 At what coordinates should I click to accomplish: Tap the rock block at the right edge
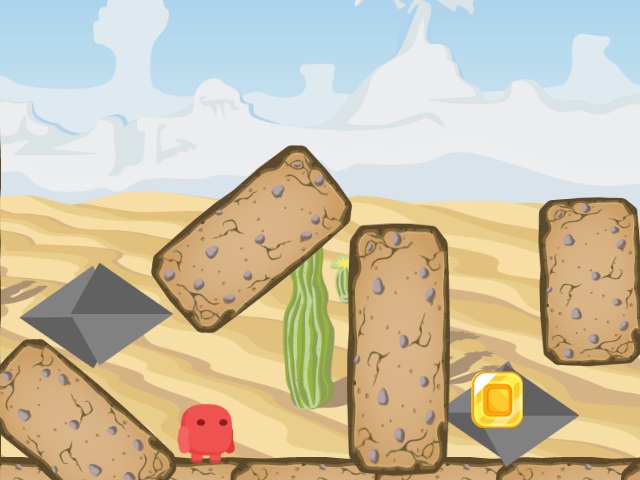point(589,280)
